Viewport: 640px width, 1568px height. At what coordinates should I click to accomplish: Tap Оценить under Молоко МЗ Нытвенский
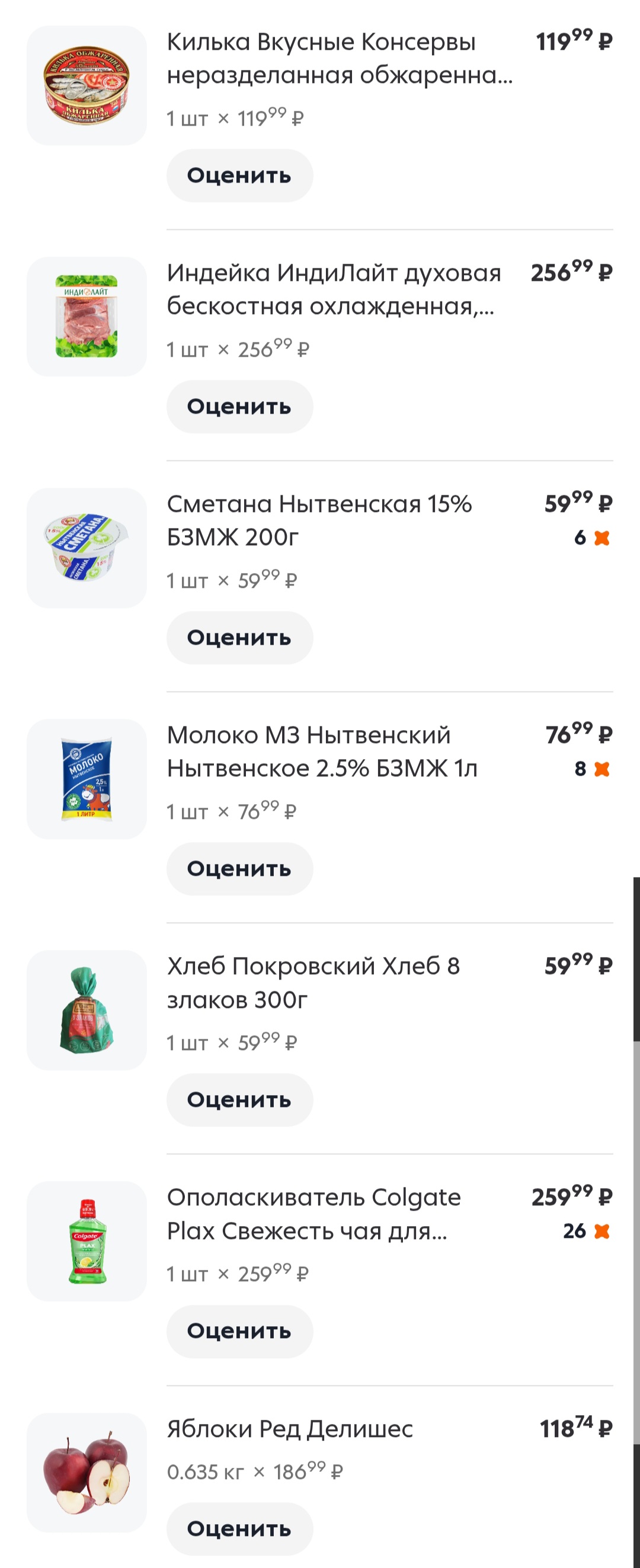(239, 869)
